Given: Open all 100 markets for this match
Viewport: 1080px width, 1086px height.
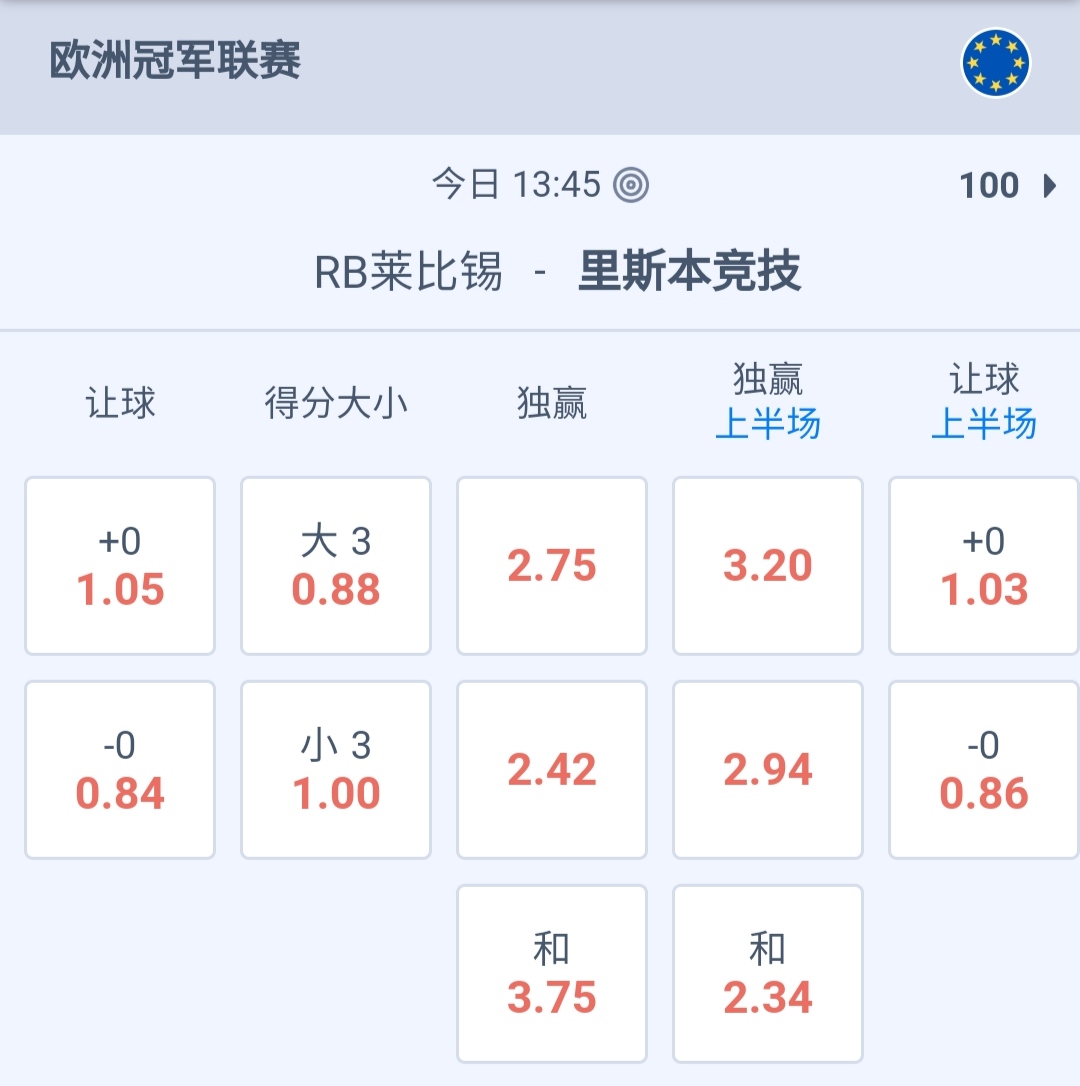Looking at the screenshot, I should pos(1006,186).
